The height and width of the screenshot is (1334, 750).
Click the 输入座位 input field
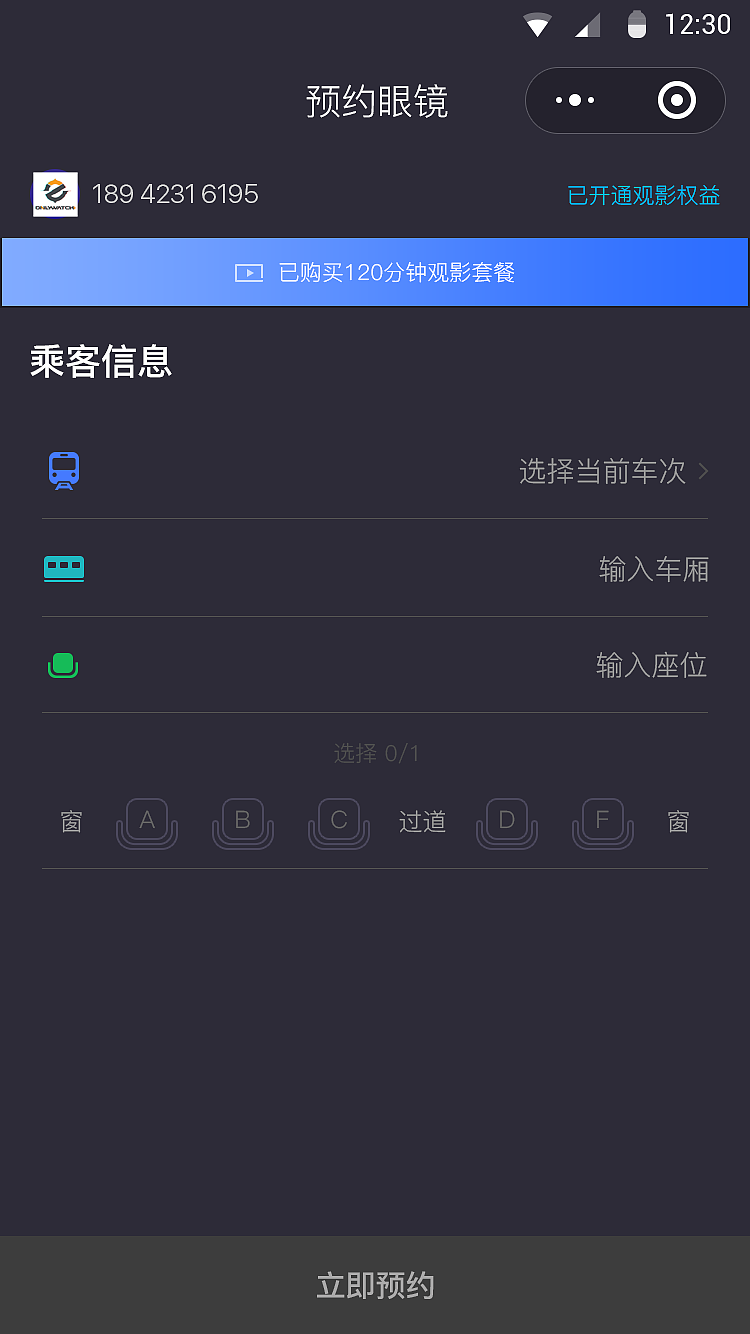pos(653,664)
